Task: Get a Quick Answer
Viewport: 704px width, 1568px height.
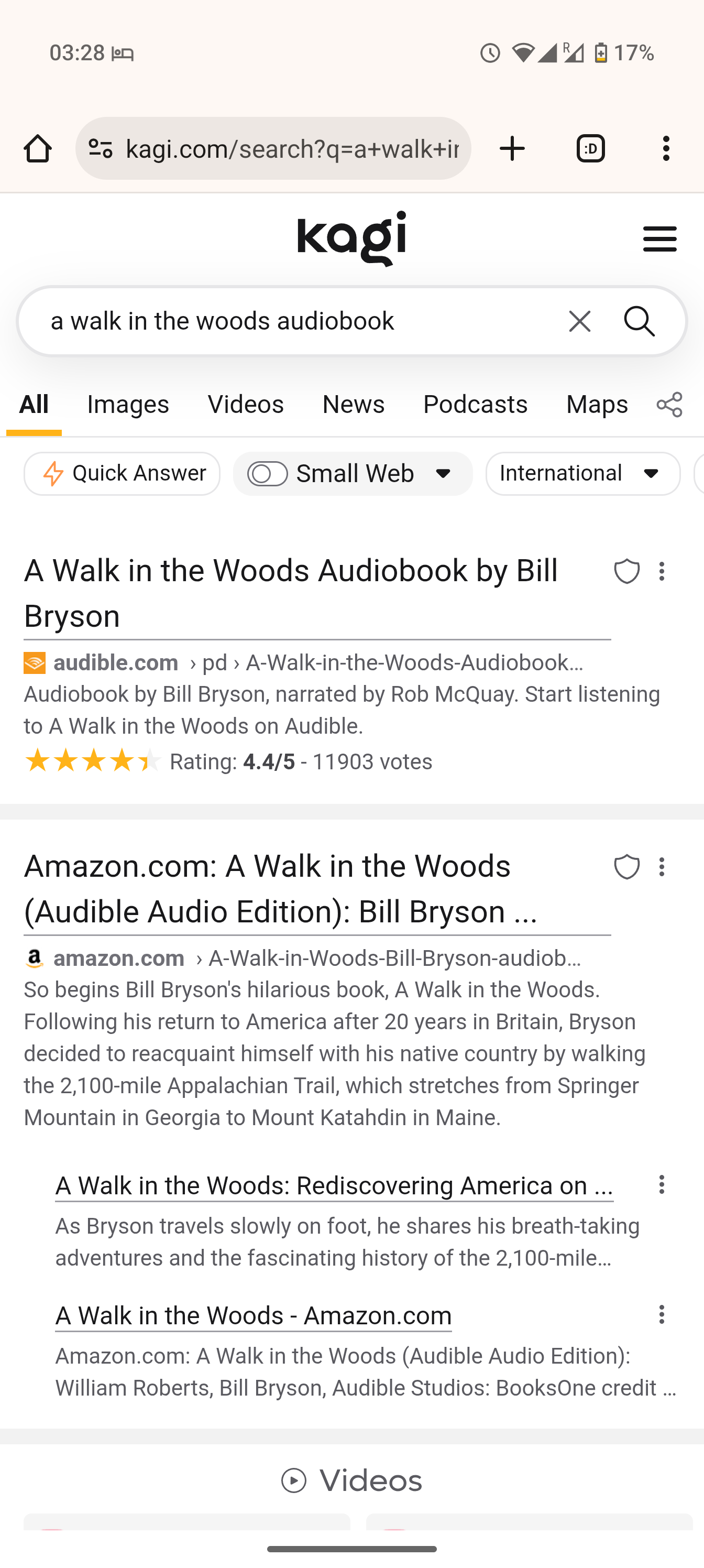Action: (x=122, y=474)
